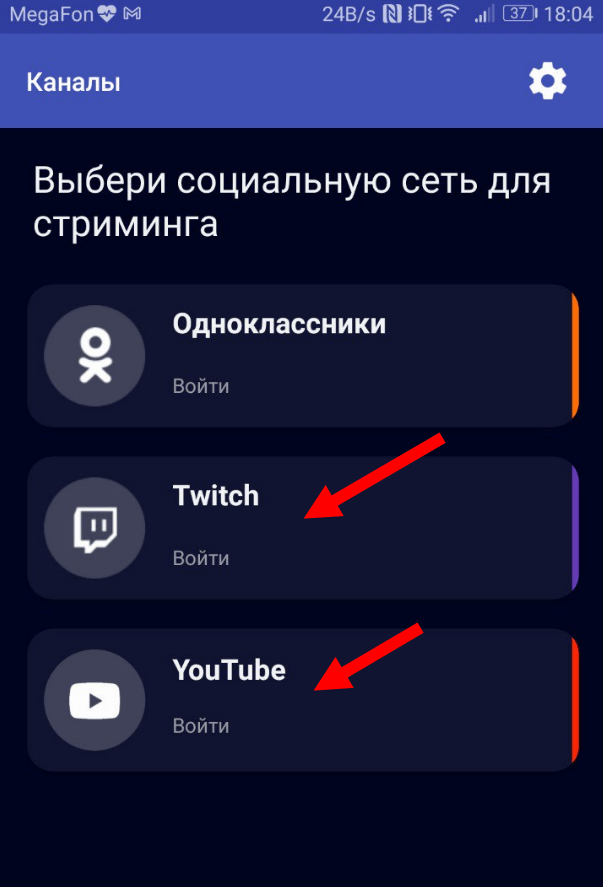Open the YouTube channel card
The width and height of the screenshot is (603, 887).
[300, 699]
